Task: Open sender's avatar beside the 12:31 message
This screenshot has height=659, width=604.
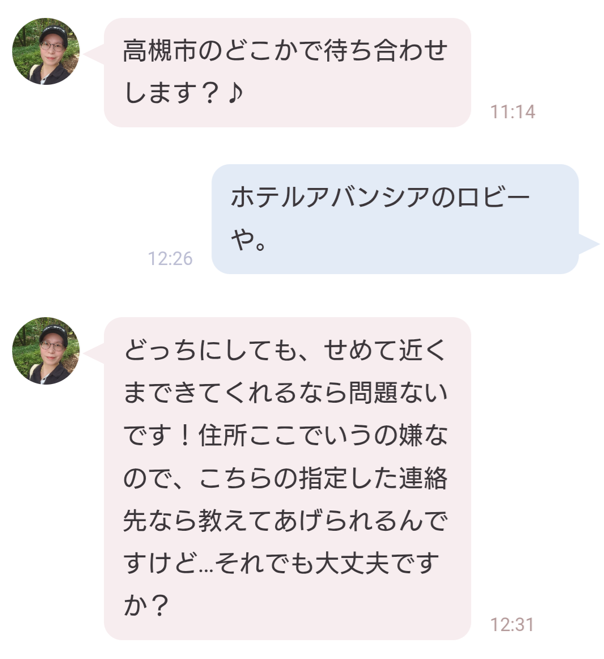Action: pyautogui.click(x=45, y=351)
